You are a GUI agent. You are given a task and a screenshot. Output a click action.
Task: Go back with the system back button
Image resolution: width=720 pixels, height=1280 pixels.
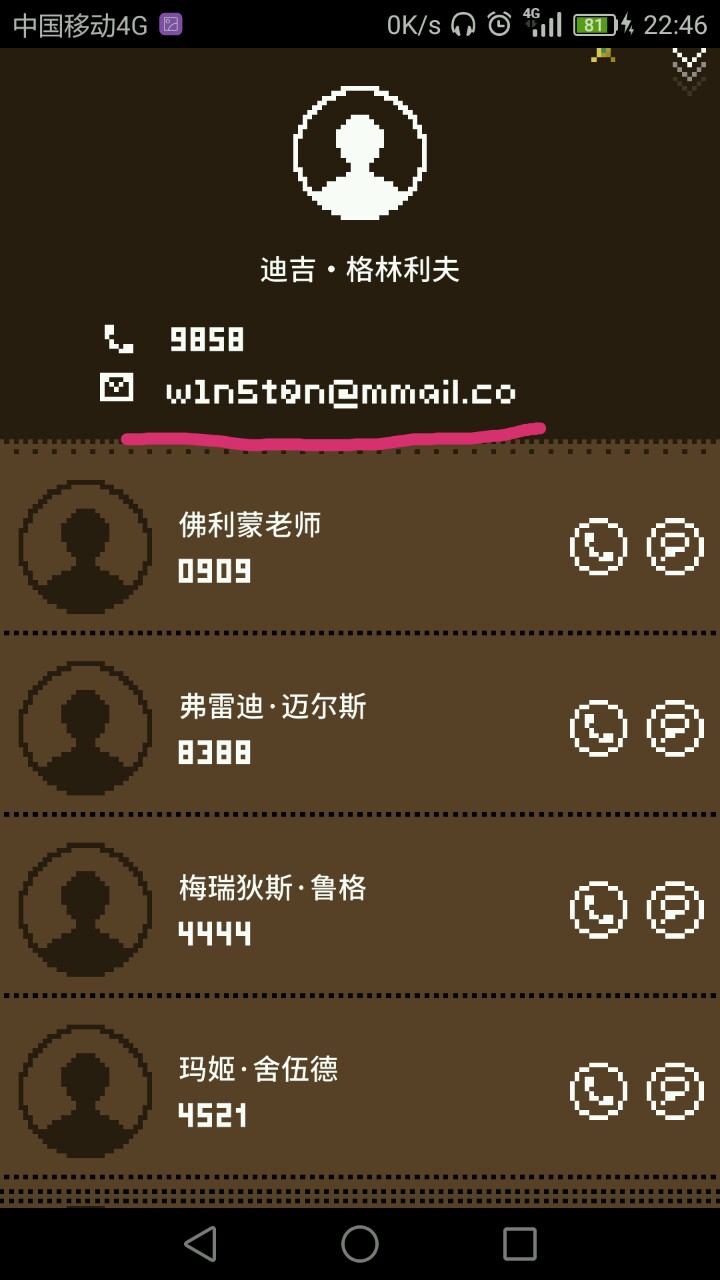point(200,1244)
